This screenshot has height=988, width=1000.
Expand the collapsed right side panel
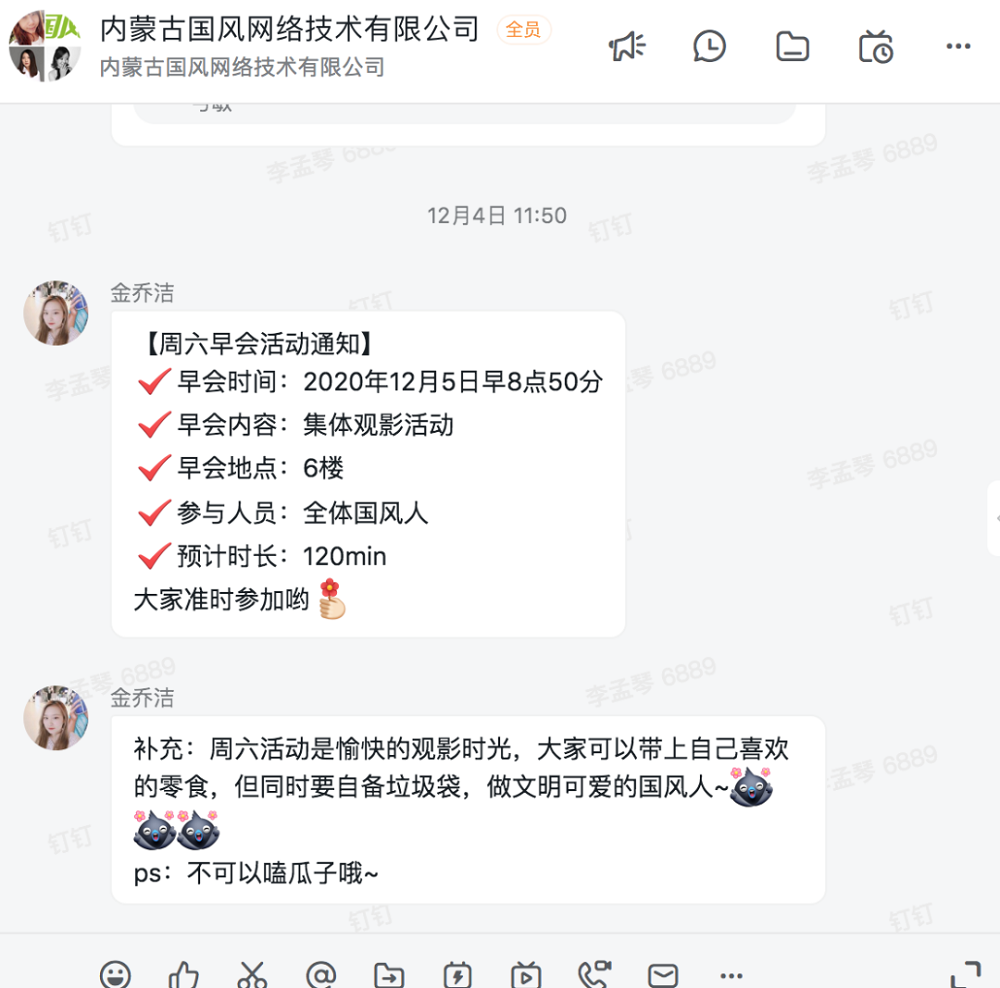pyautogui.click(x=994, y=518)
